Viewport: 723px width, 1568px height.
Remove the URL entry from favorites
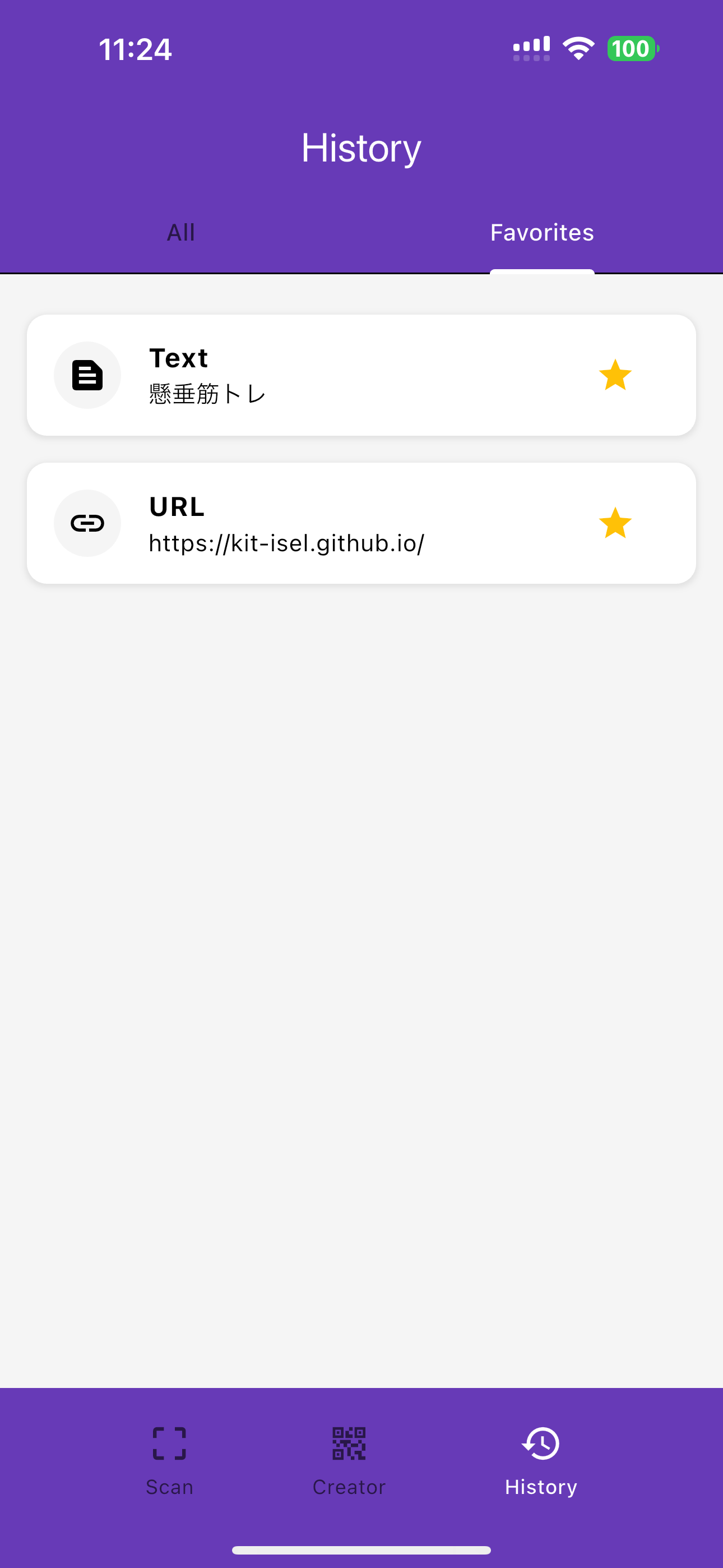(615, 523)
